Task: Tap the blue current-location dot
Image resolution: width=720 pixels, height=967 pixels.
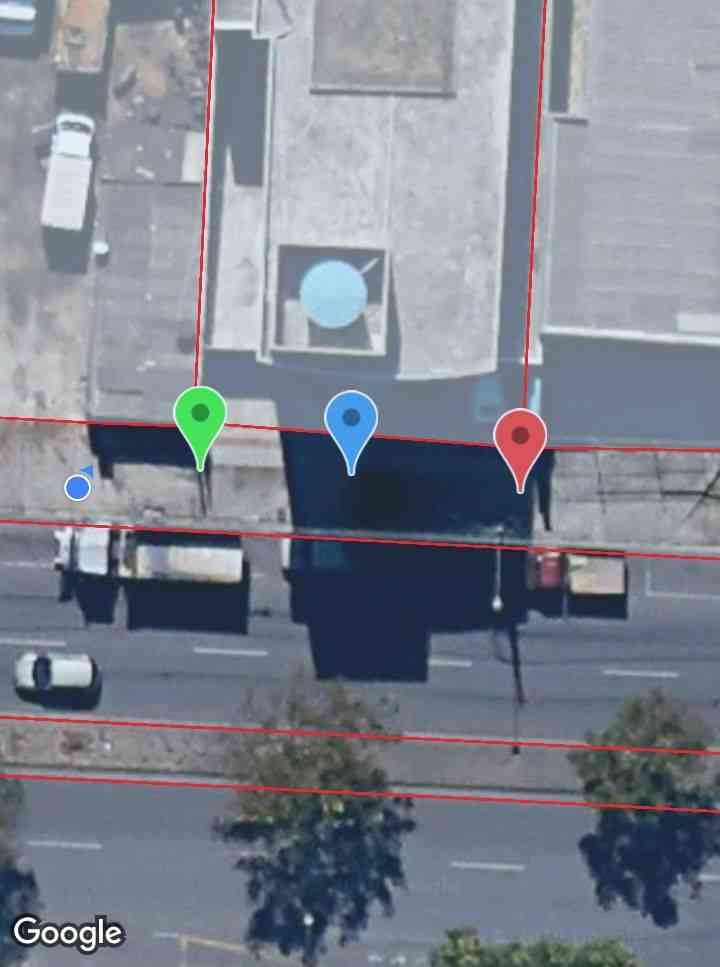Action: 78,487
